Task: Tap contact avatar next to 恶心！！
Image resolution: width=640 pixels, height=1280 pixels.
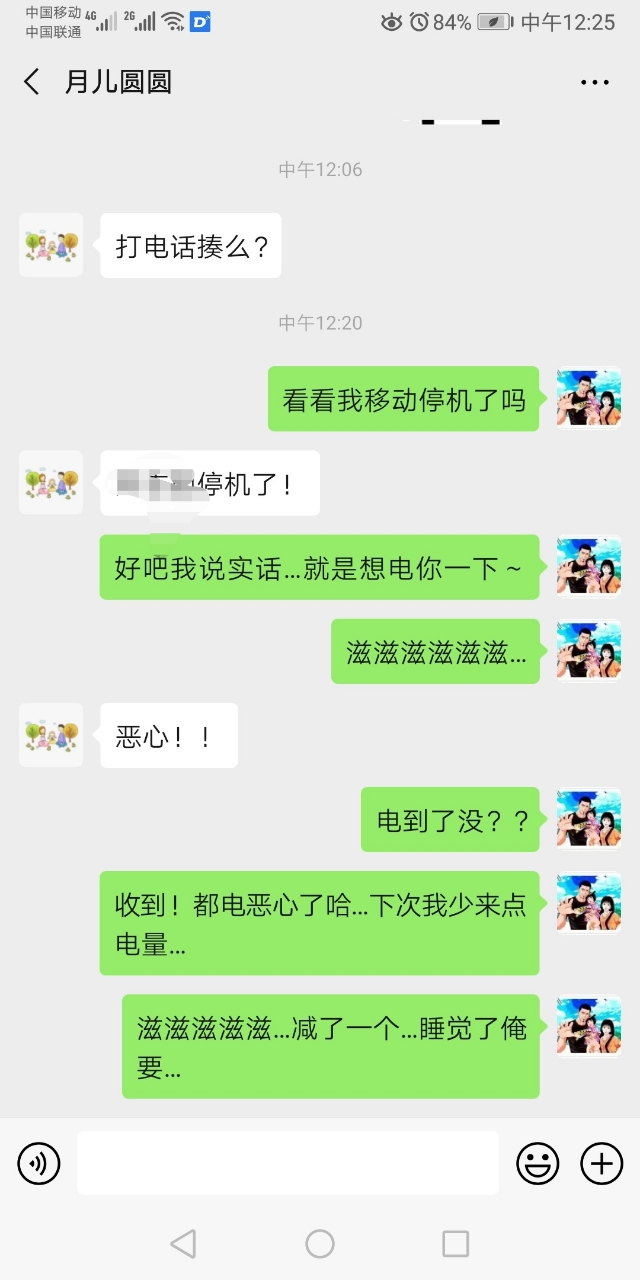Action: (51, 735)
